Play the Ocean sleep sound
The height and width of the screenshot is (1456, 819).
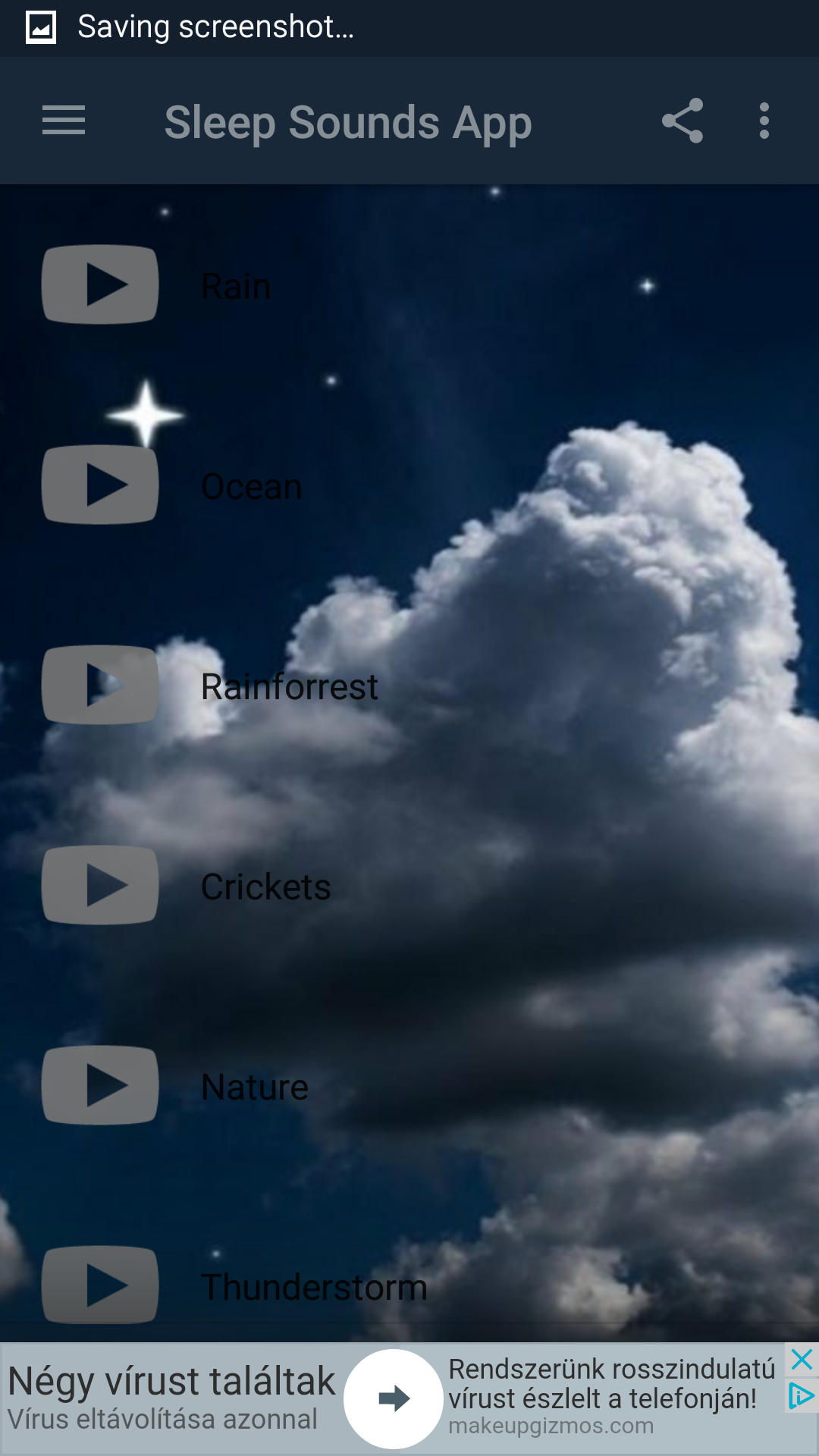coord(99,485)
